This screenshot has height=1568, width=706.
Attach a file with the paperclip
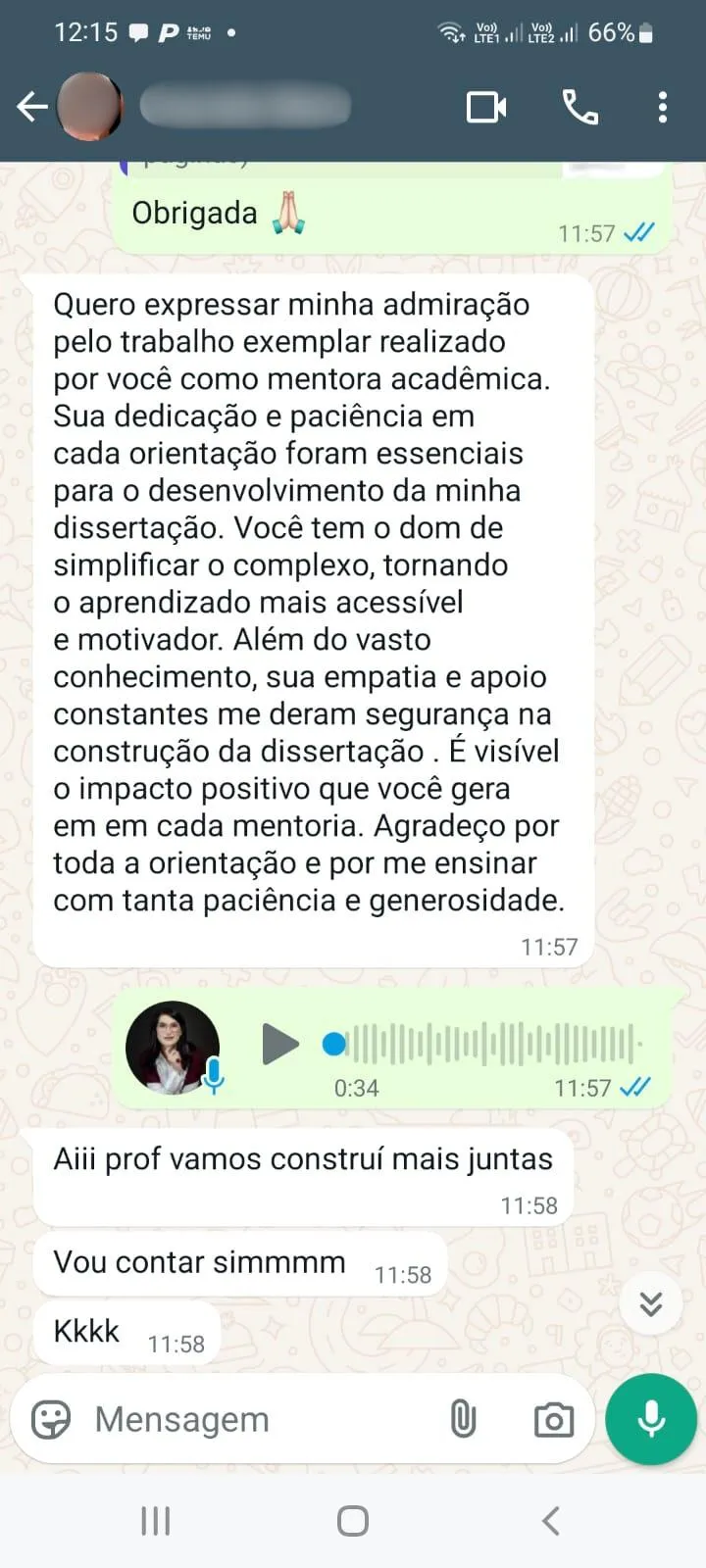(x=463, y=1419)
